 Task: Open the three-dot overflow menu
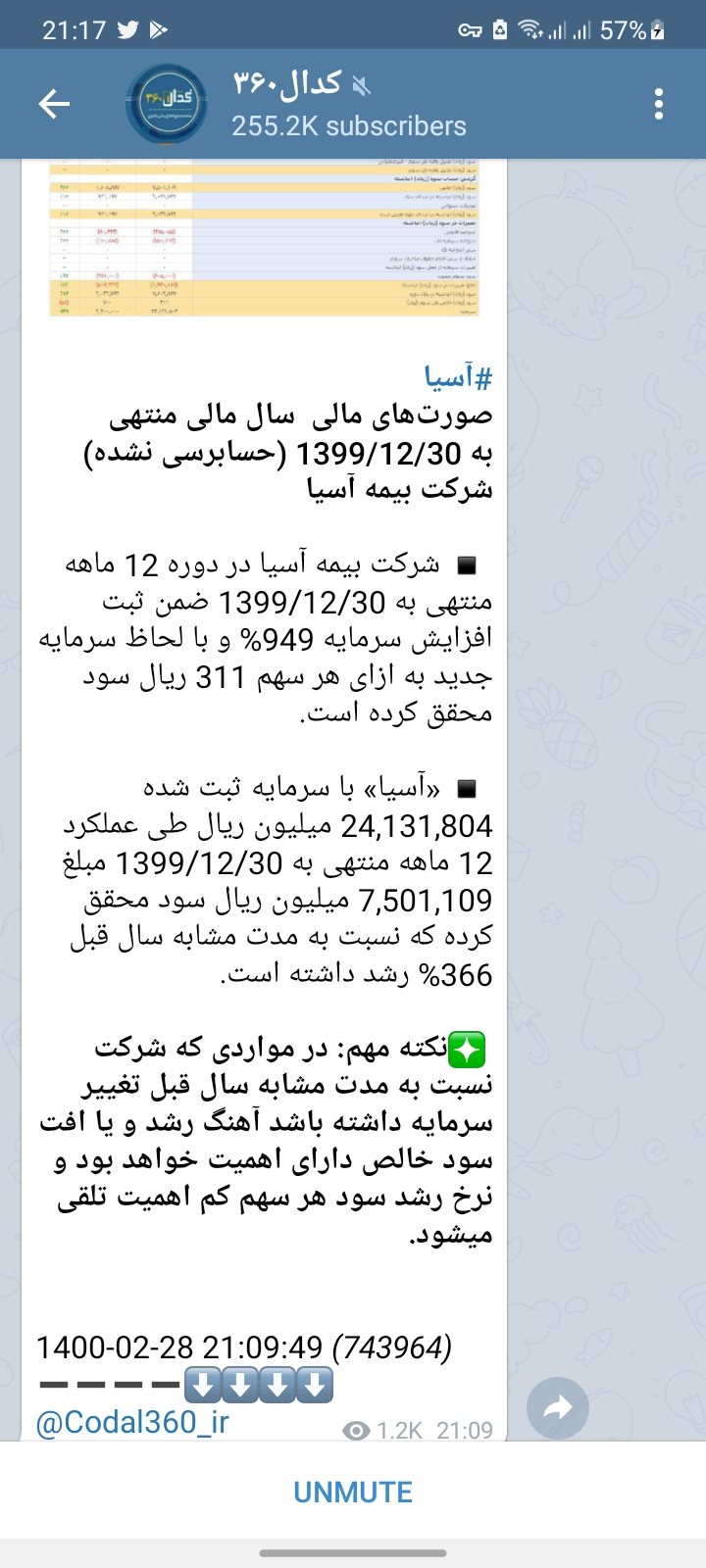pyautogui.click(x=659, y=104)
